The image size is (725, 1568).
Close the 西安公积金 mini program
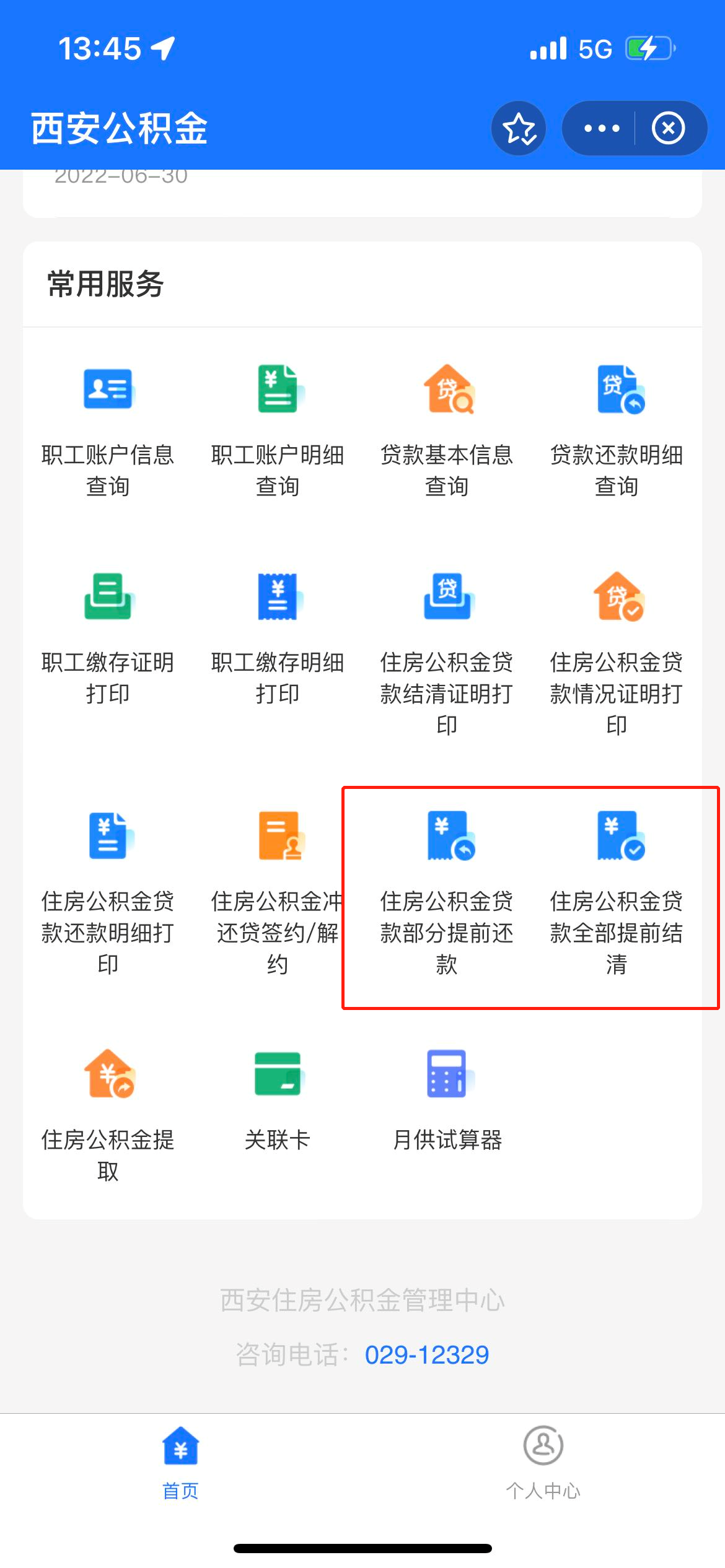pos(668,128)
